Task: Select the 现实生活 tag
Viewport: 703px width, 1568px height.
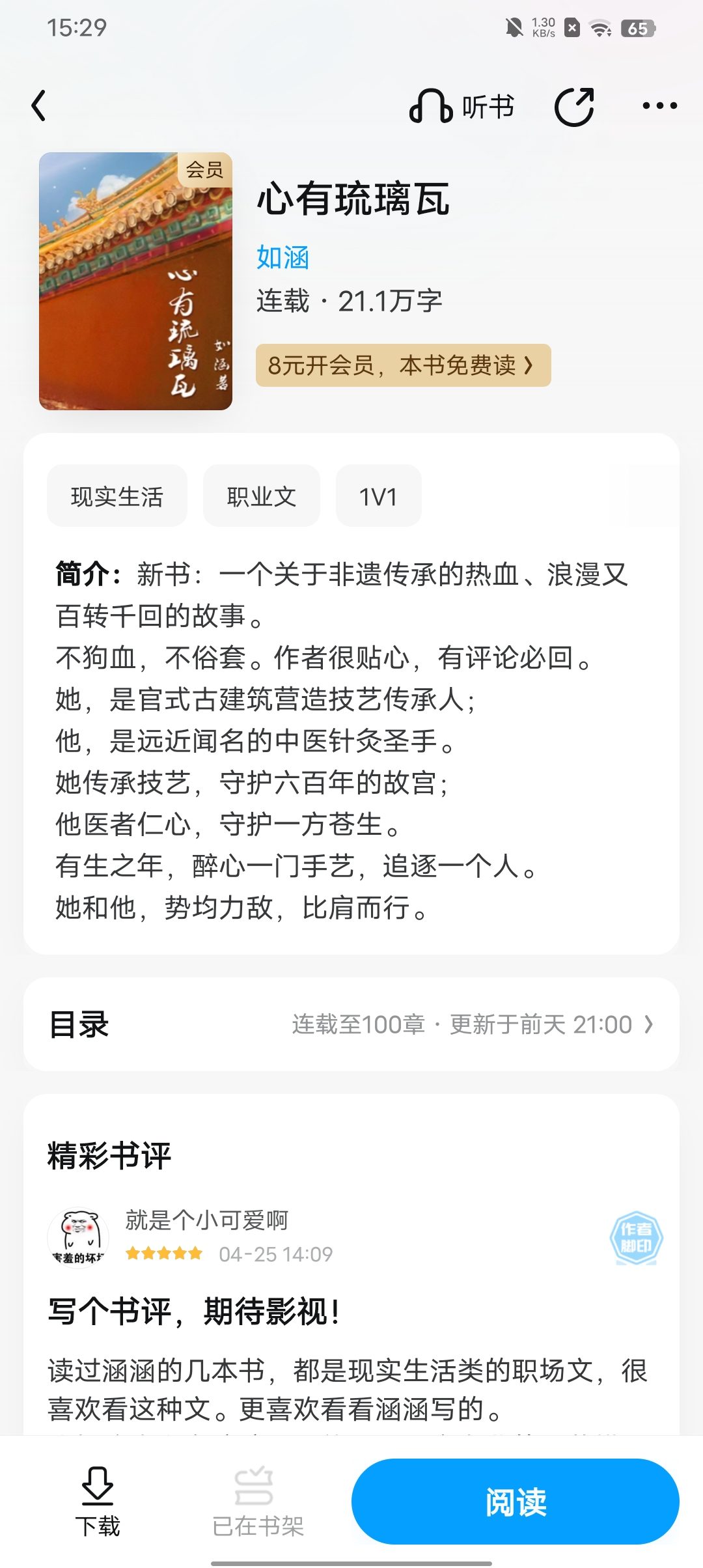Action: click(117, 496)
